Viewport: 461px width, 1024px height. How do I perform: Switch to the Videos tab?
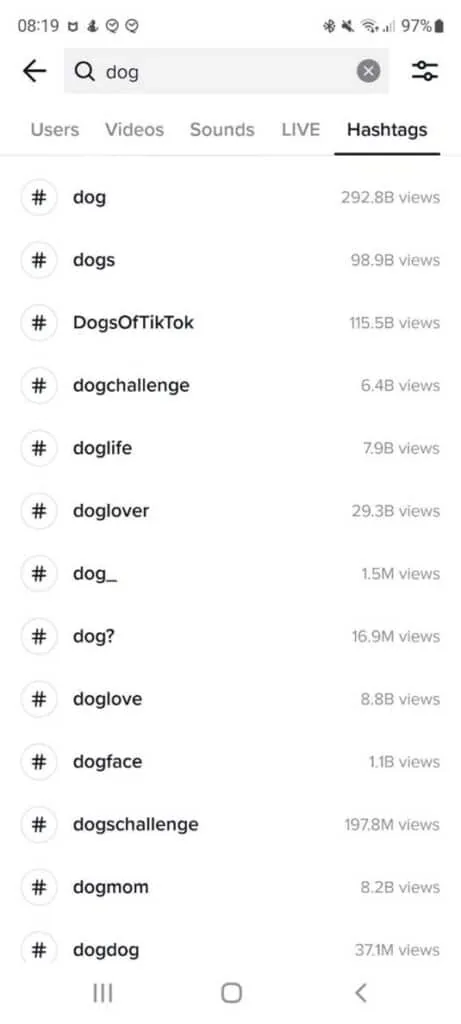pyautogui.click(x=135, y=129)
